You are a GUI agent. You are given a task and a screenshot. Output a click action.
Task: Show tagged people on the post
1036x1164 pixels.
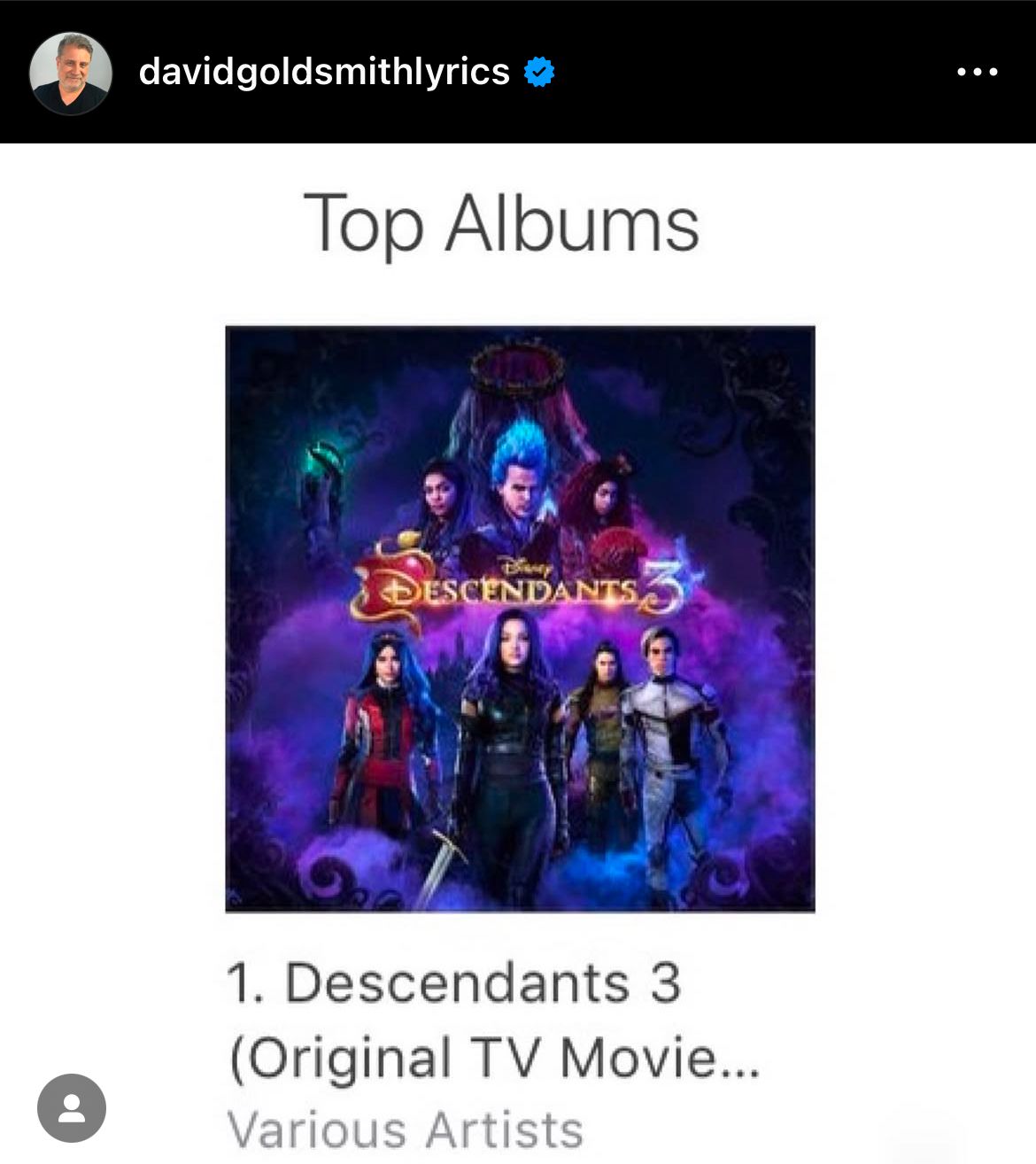[x=72, y=1108]
